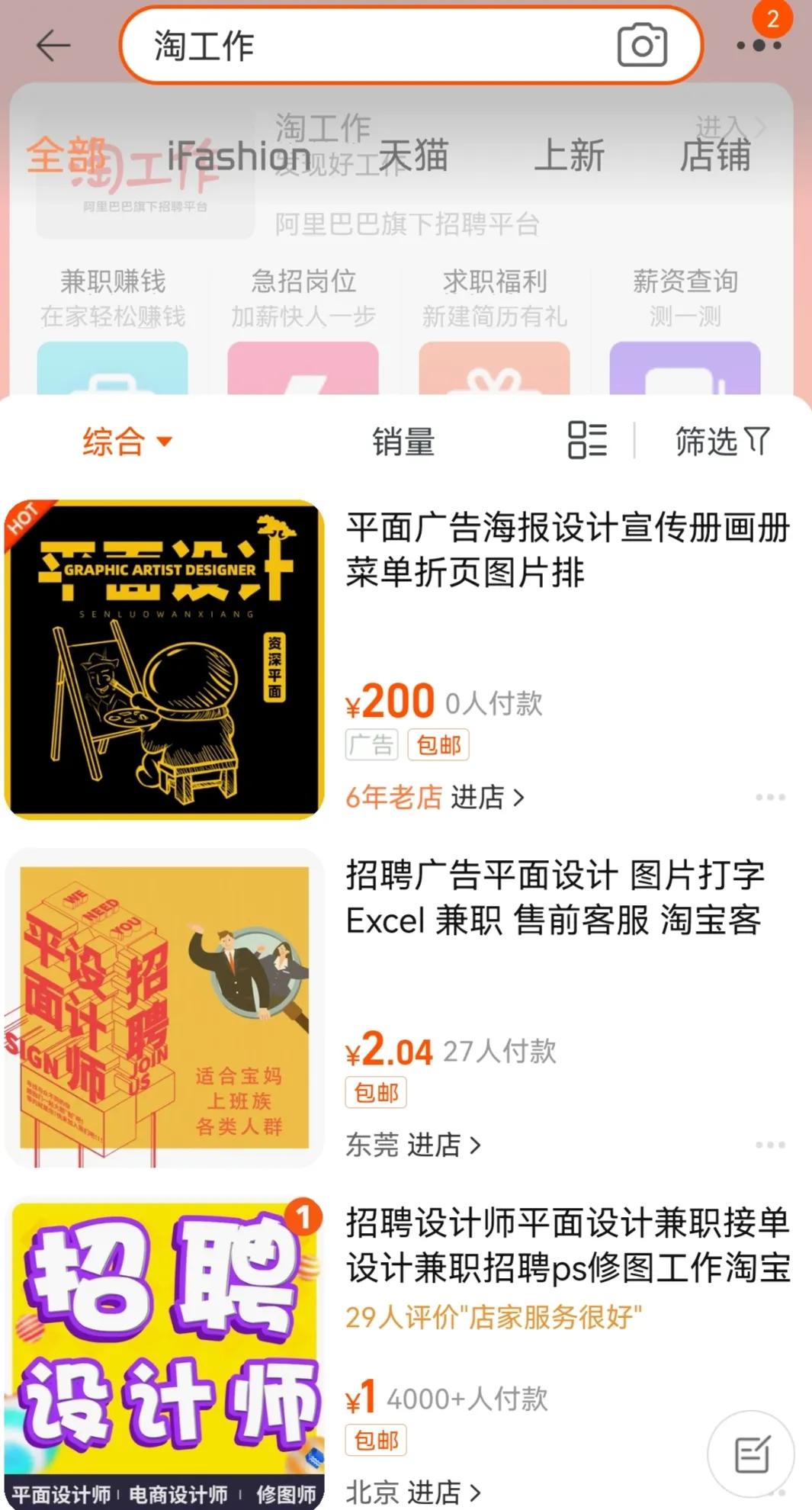The width and height of the screenshot is (812, 1510).
Task: Expand the 综合 sort dropdown
Action: pos(126,441)
